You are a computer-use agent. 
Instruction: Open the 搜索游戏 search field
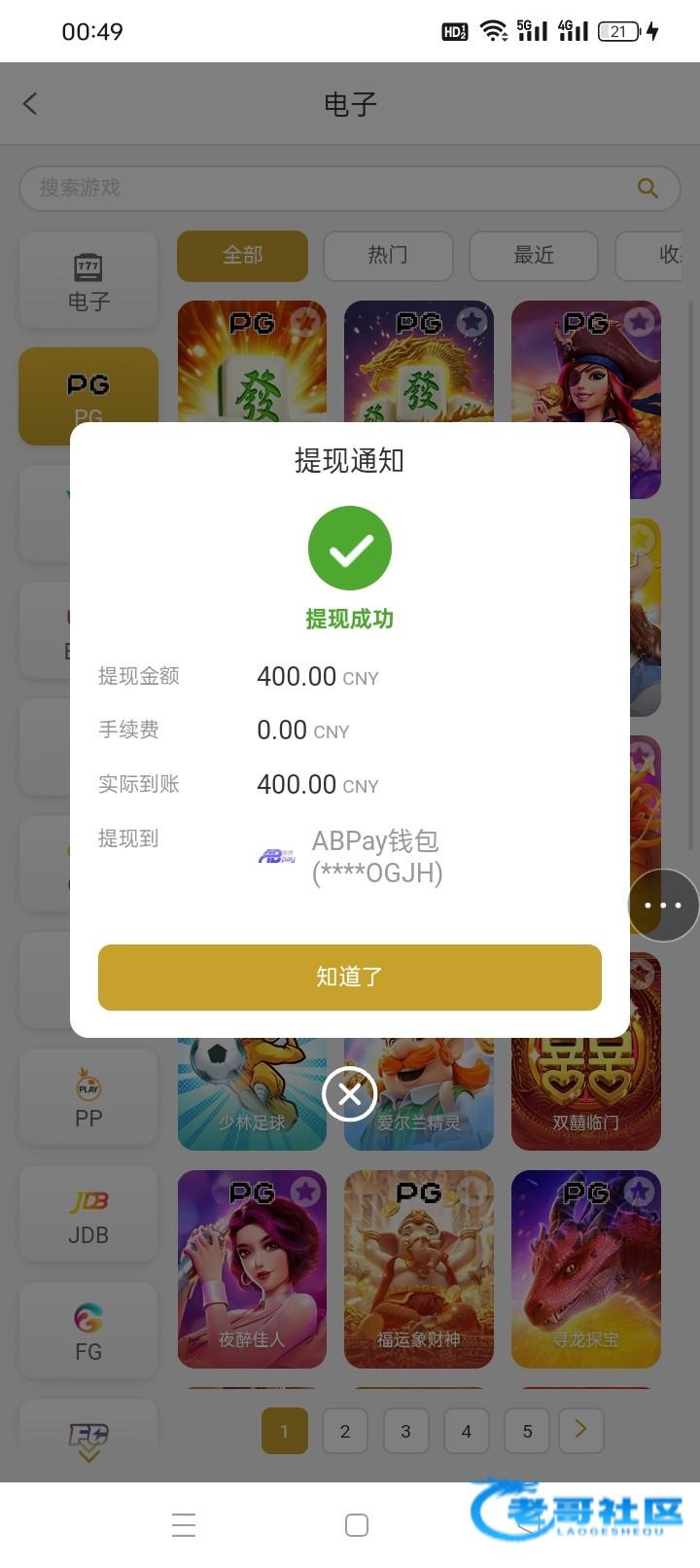click(331, 188)
